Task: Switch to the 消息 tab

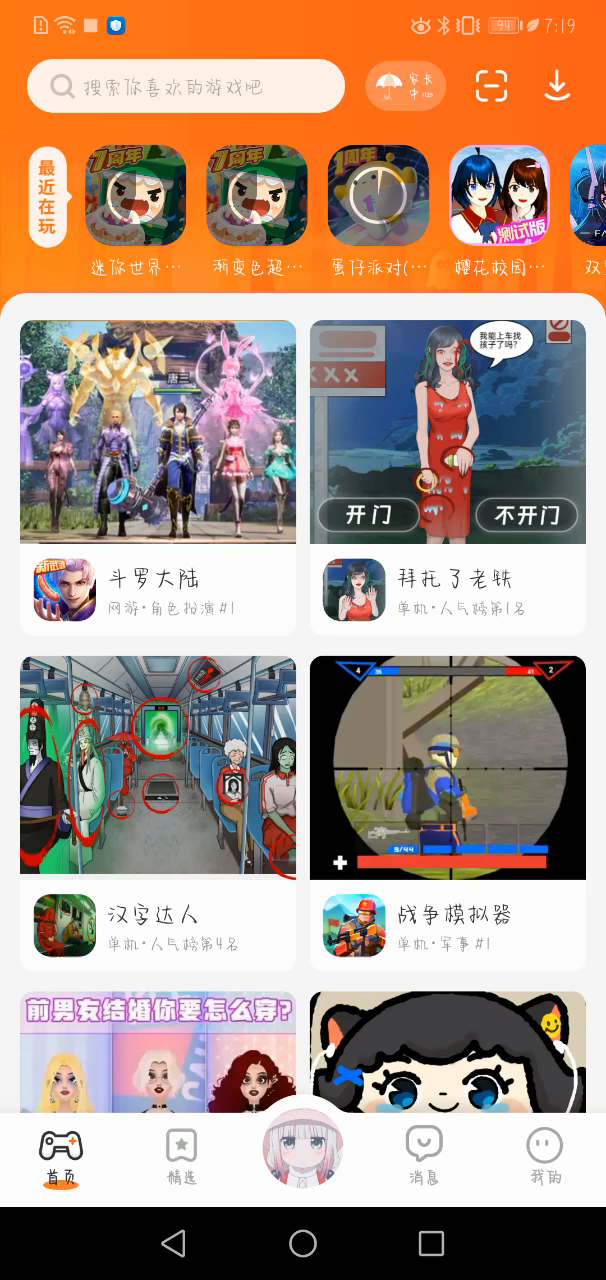Action: (424, 1156)
